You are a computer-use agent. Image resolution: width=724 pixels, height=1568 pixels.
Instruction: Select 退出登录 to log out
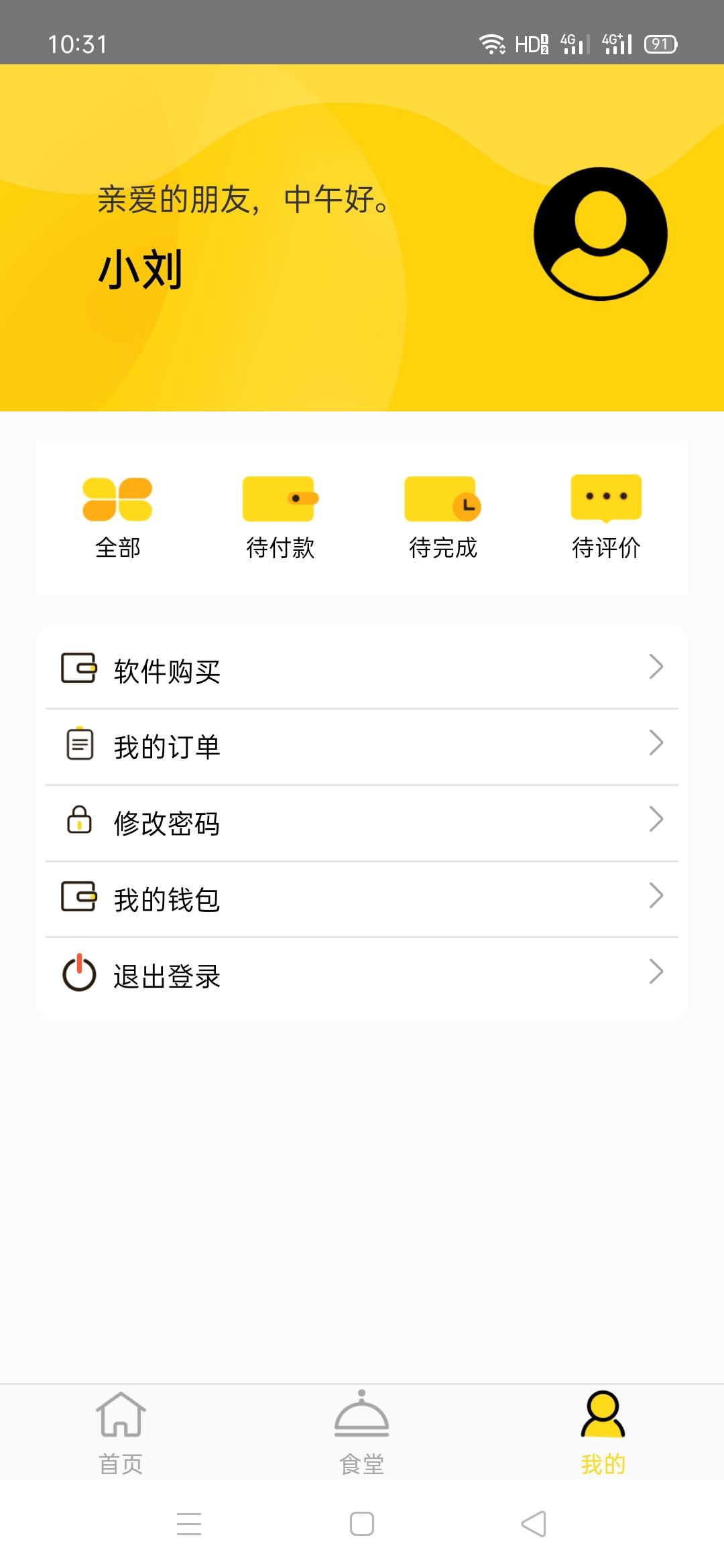362,975
